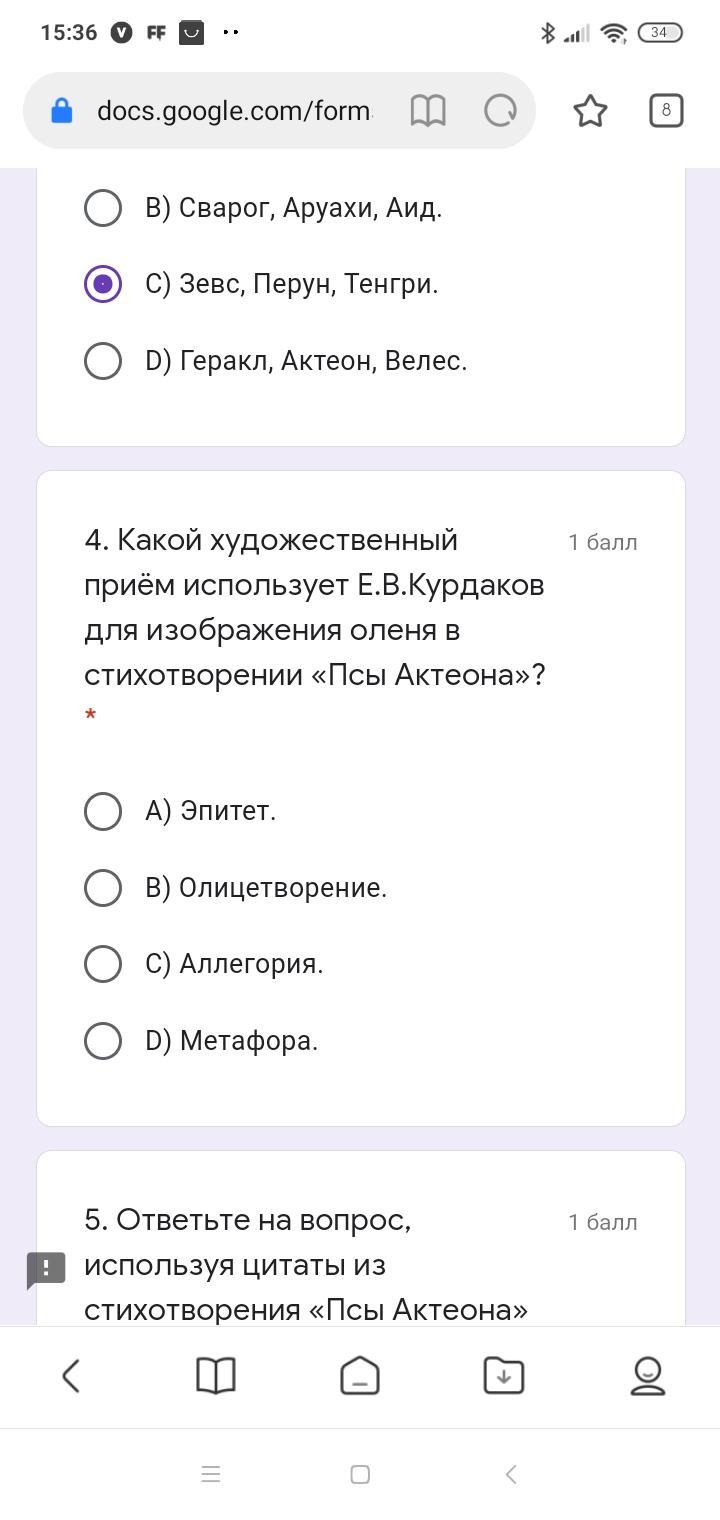The height and width of the screenshot is (1520, 720).
Task: Open reader mode book icon in address bar
Action: point(428,111)
